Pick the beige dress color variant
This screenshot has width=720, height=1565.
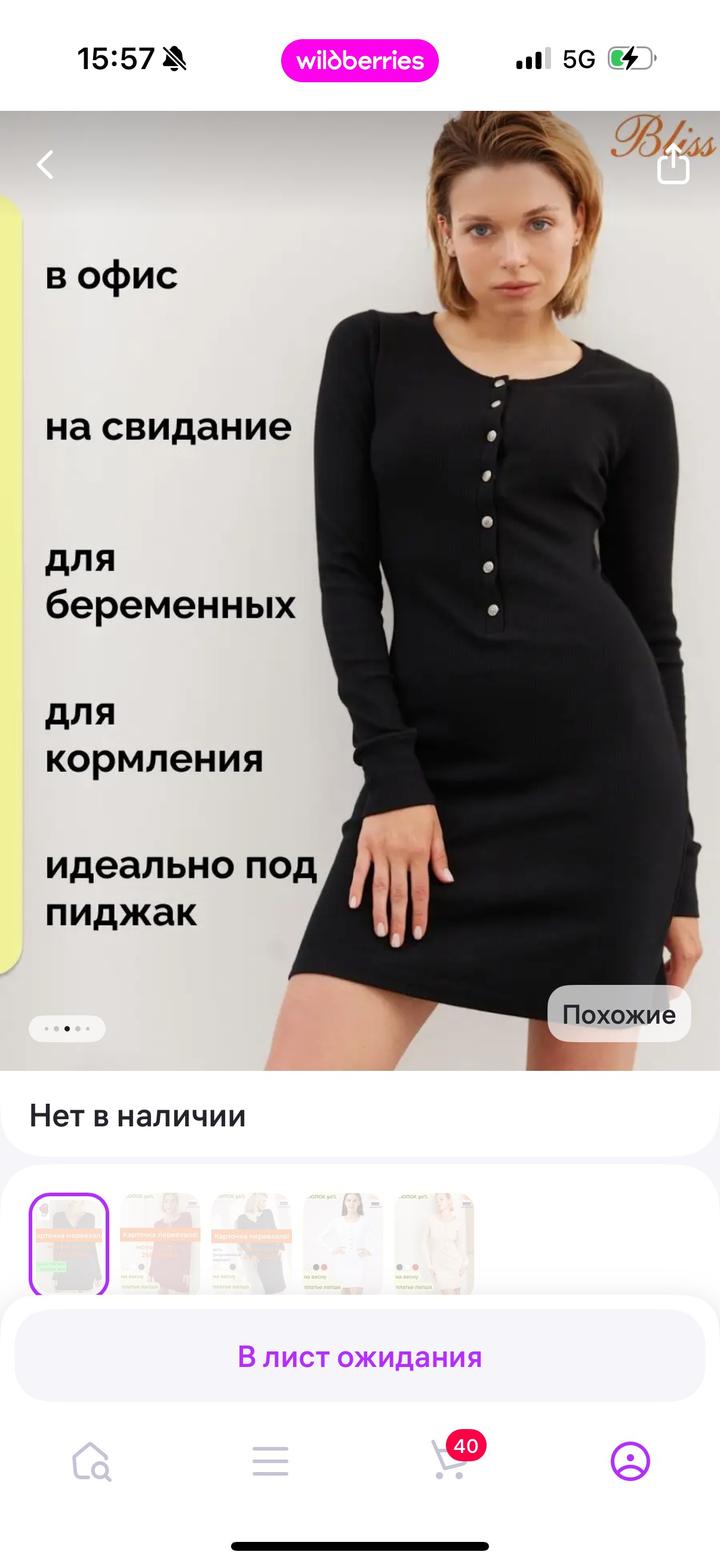433,1243
